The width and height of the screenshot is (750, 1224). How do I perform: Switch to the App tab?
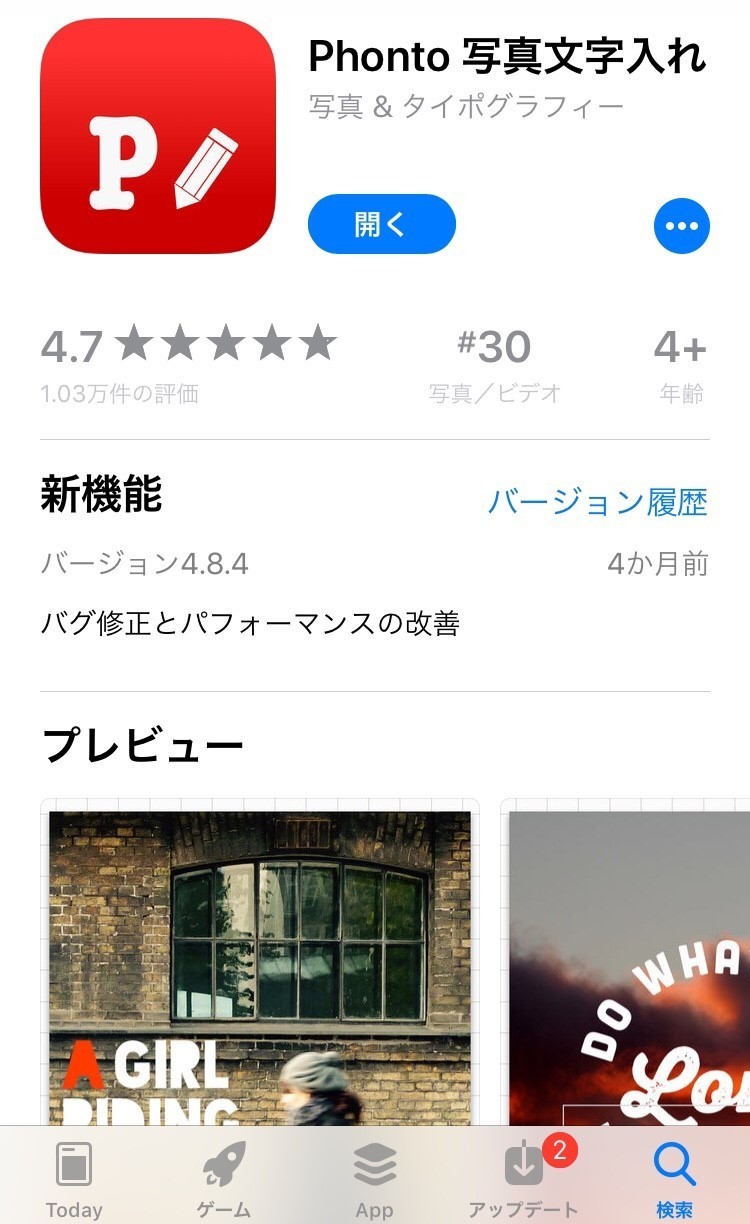pyautogui.click(x=374, y=1179)
